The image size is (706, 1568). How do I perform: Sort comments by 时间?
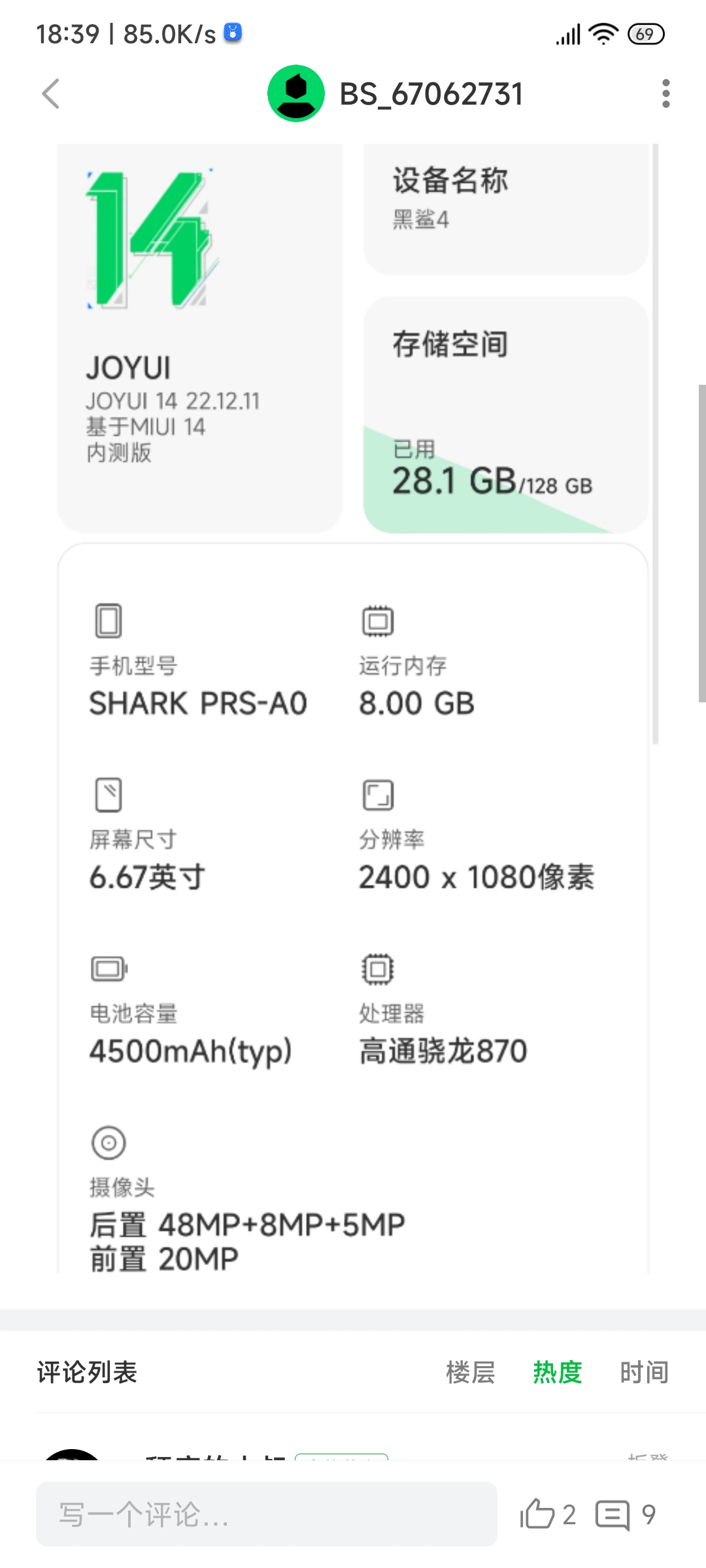645,1372
